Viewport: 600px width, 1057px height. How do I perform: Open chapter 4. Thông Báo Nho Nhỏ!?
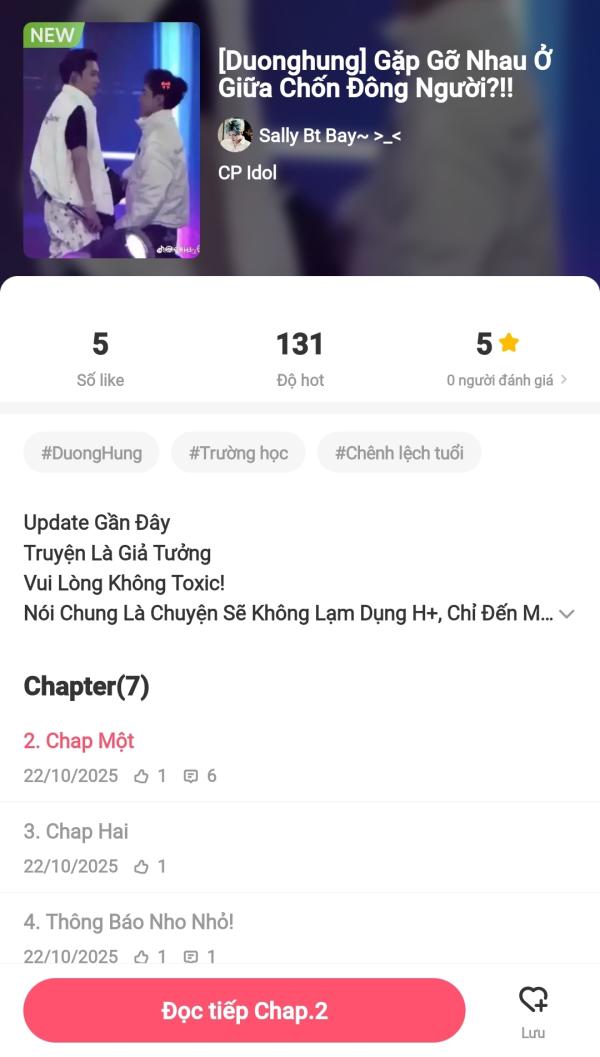129,921
